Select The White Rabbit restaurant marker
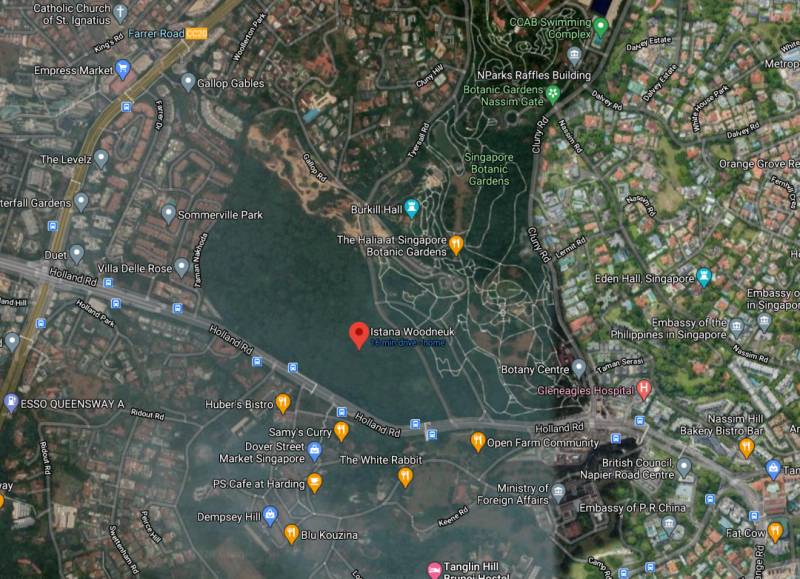The width and height of the screenshot is (800, 579). click(405, 476)
